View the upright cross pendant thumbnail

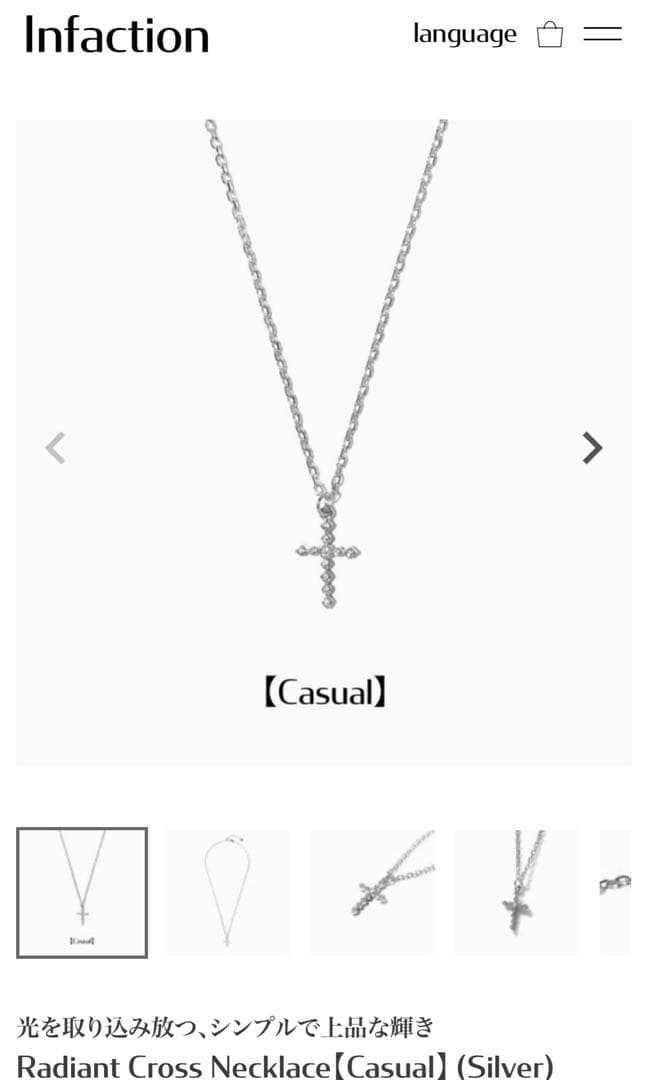coord(517,892)
